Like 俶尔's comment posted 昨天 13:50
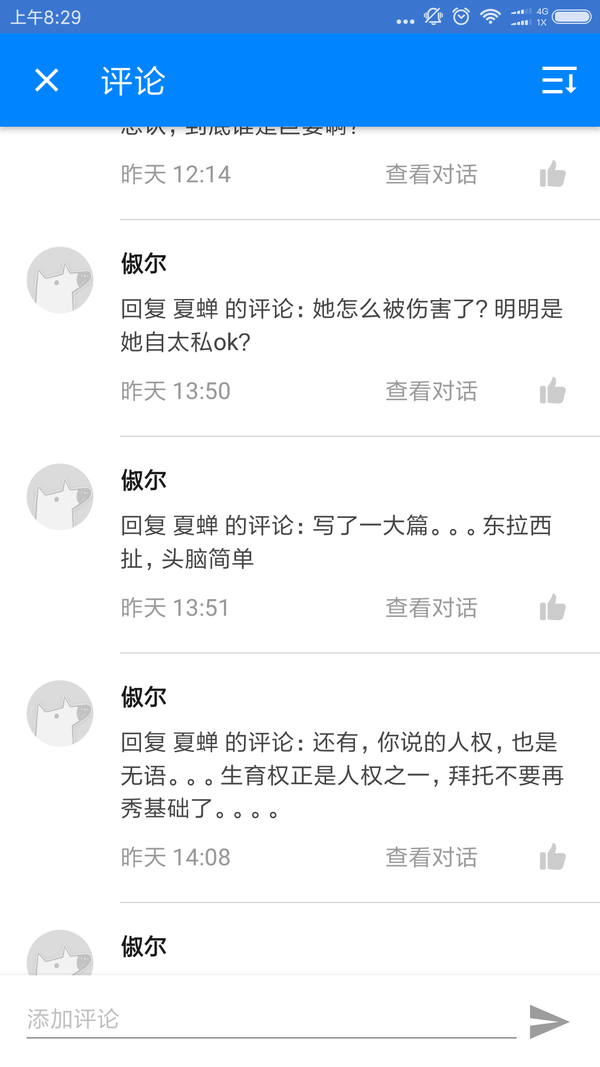The width and height of the screenshot is (600, 1067). point(552,391)
